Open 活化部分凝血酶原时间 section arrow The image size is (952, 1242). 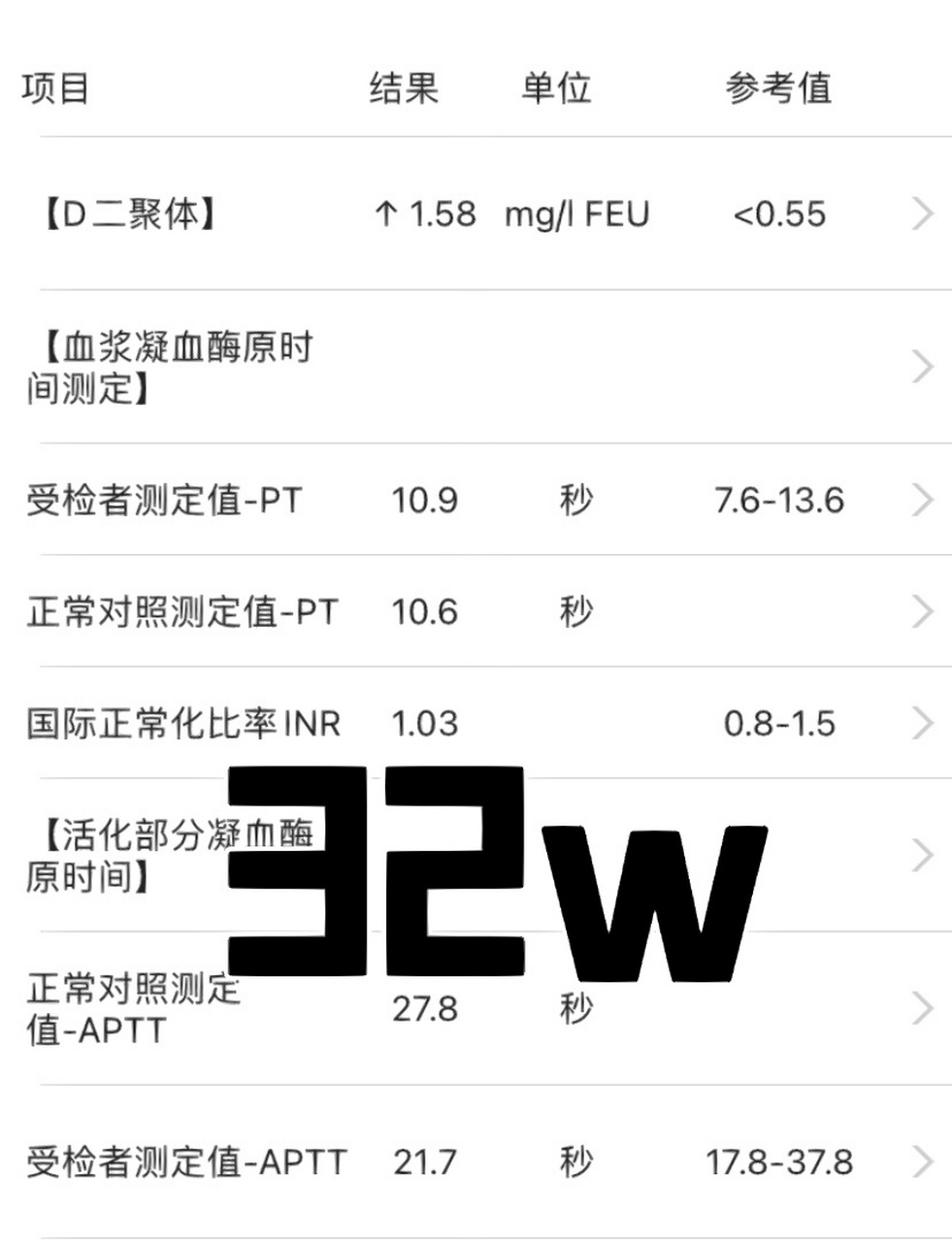[x=920, y=854]
